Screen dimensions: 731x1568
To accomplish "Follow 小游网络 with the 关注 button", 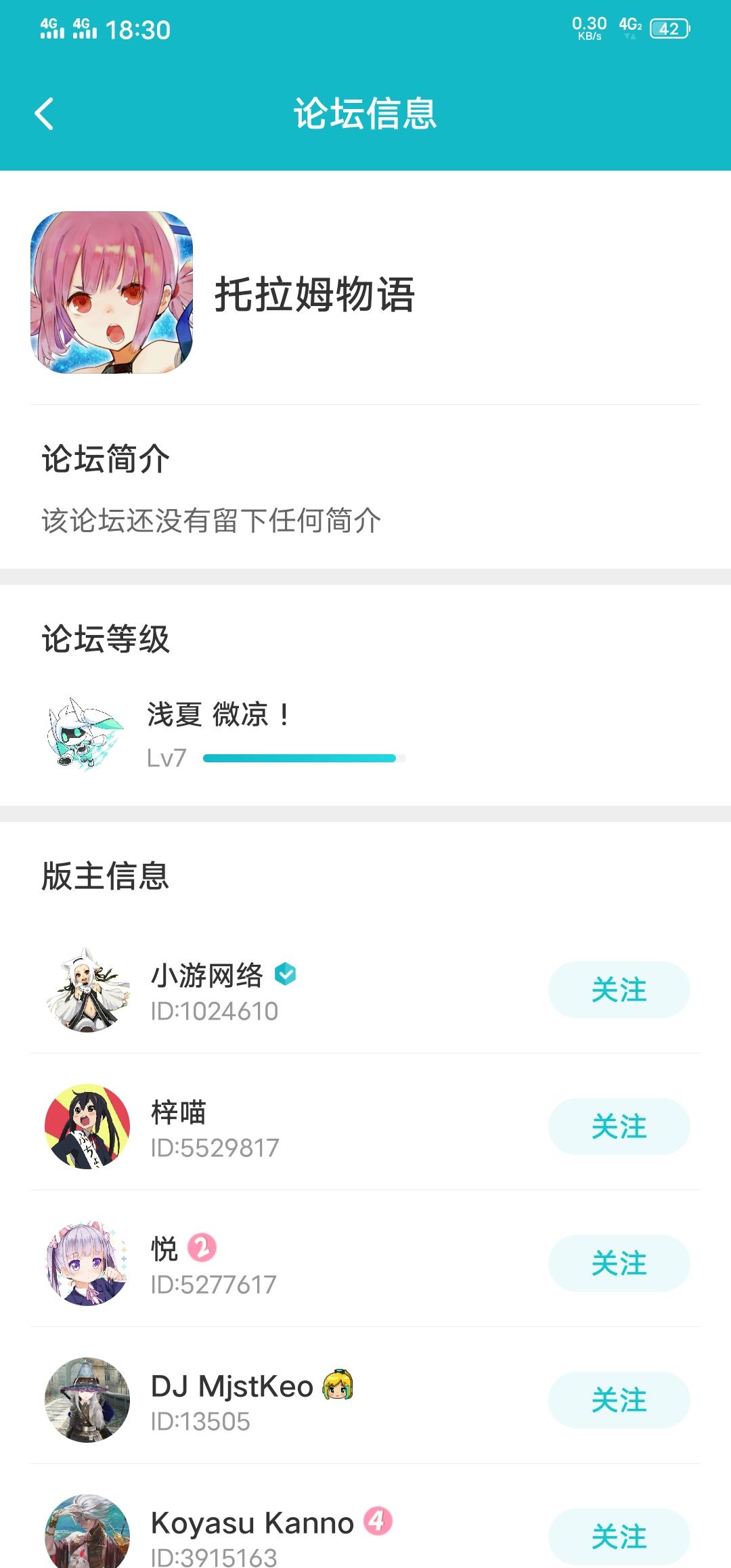I will coord(619,990).
